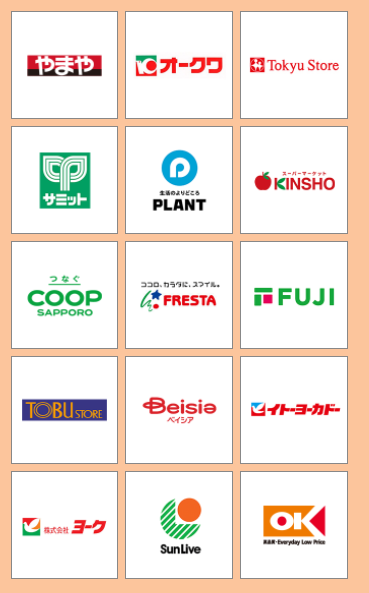Choose the FRESTA store tile
369x593 pixels.
[179, 295]
